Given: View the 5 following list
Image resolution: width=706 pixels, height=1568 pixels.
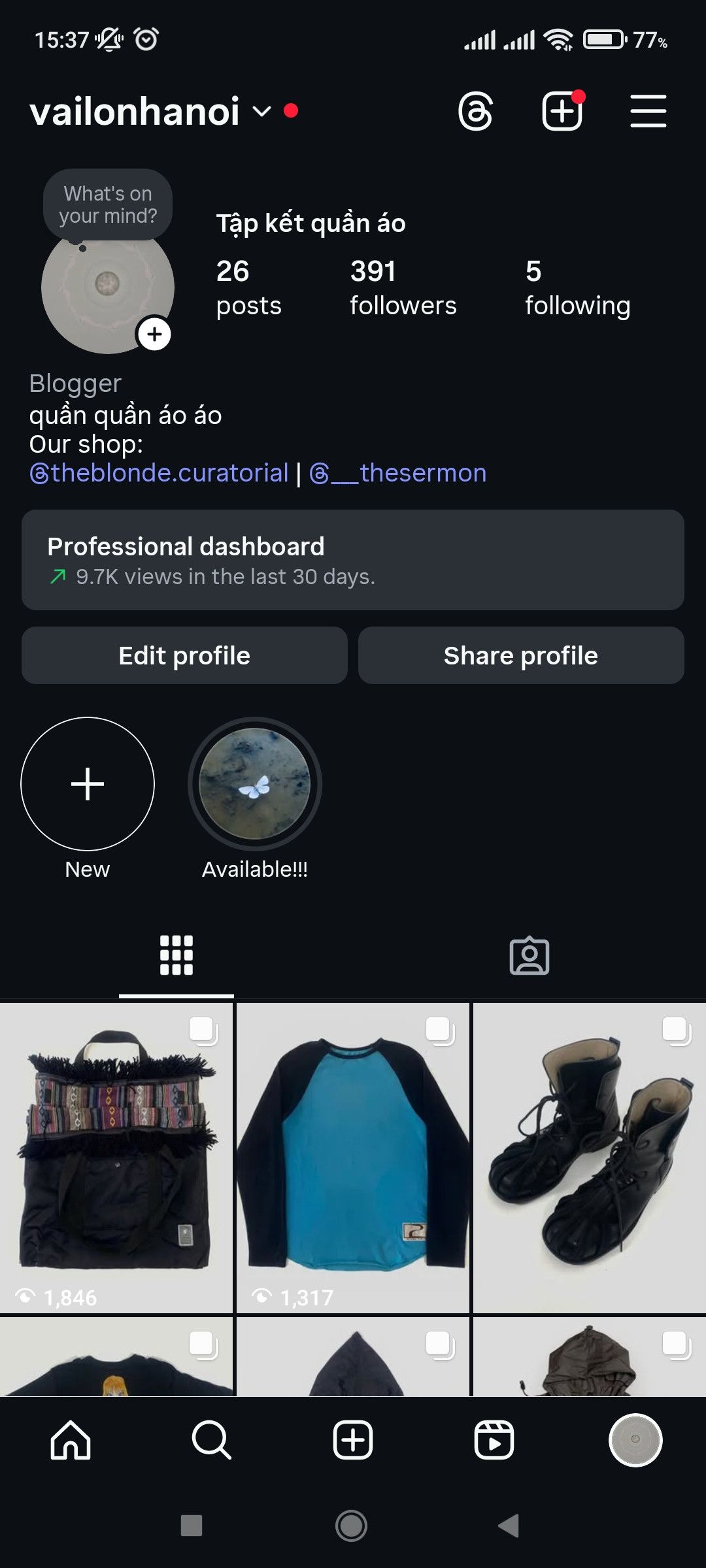Looking at the screenshot, I should [577, 288].
